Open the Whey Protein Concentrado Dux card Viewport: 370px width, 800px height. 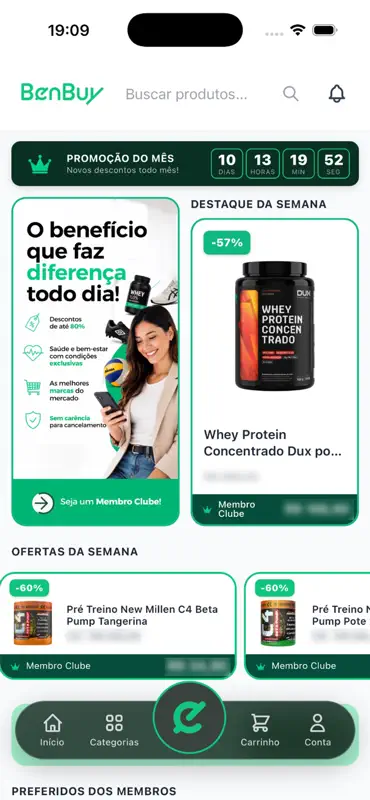[275, 371]
